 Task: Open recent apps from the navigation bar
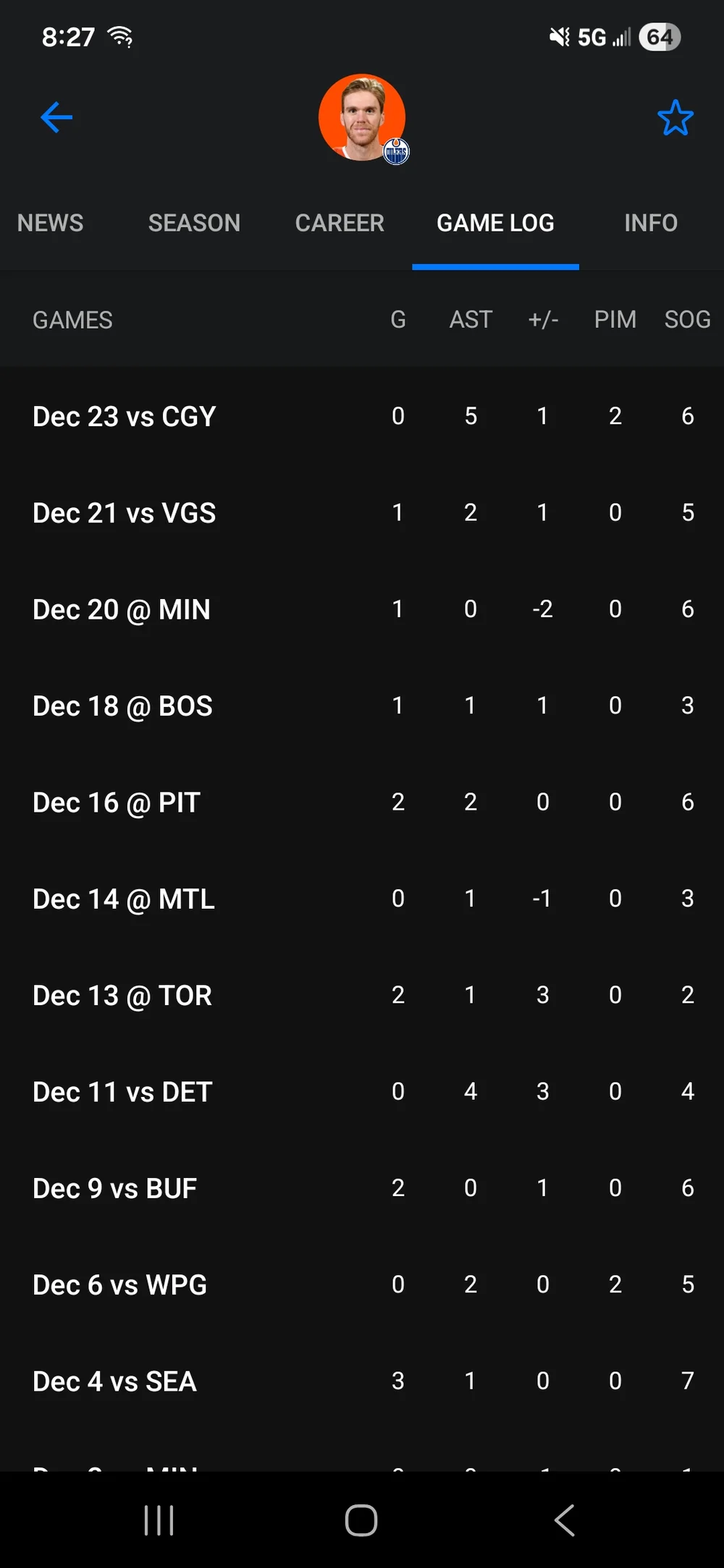[158, 1520]
